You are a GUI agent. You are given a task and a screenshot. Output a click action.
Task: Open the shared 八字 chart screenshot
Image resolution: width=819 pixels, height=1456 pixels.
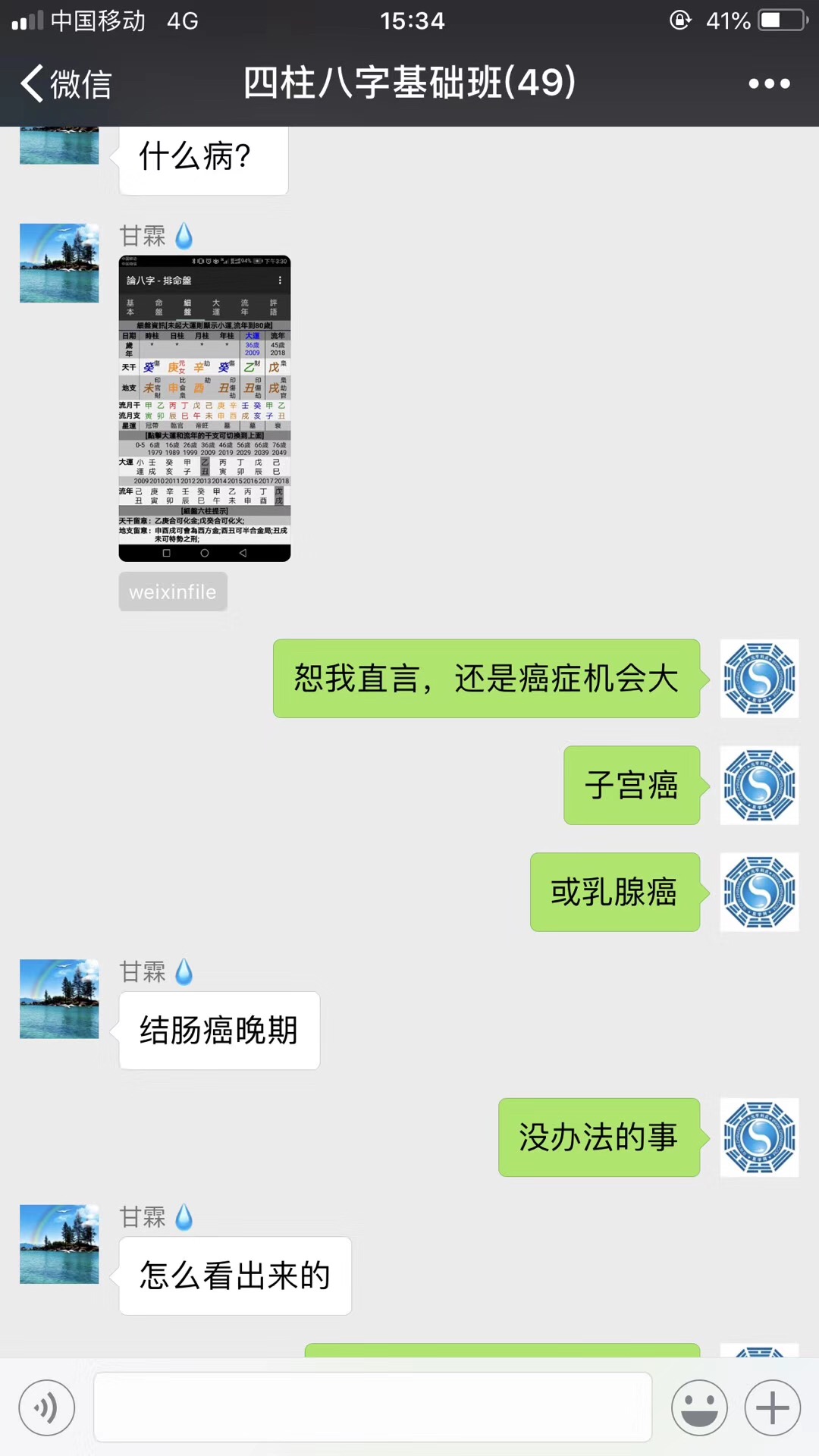pos(205,408)
